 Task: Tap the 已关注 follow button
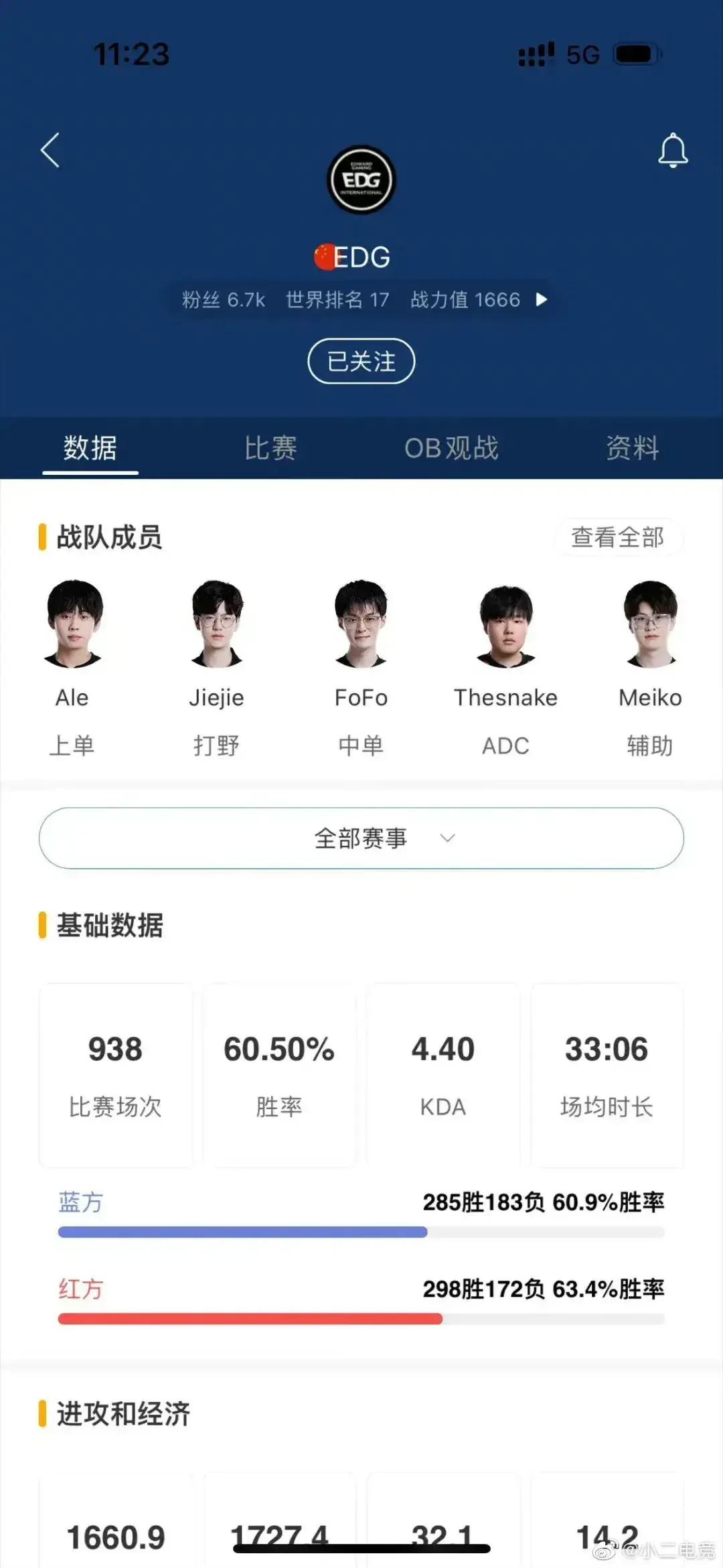(361, 361)
